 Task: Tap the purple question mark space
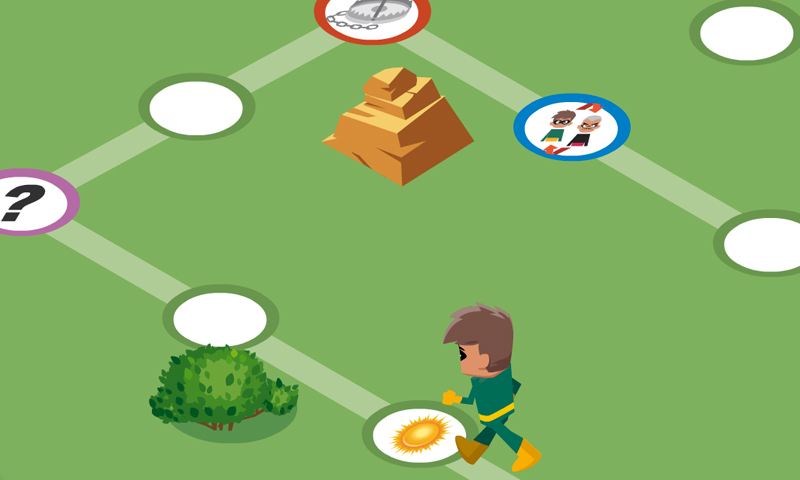(x=28, y=202)
